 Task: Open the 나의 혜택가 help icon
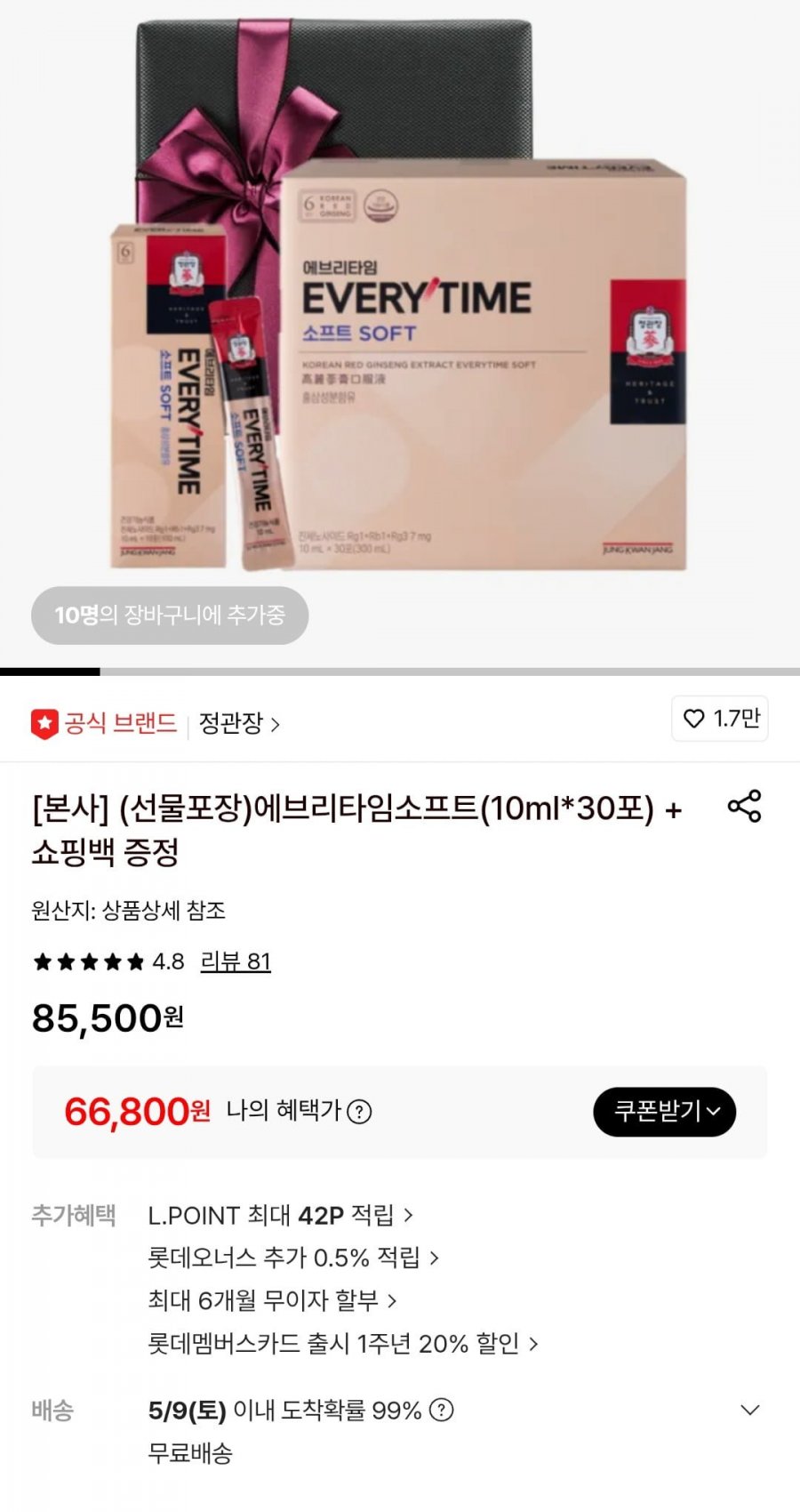[359, 1112]
